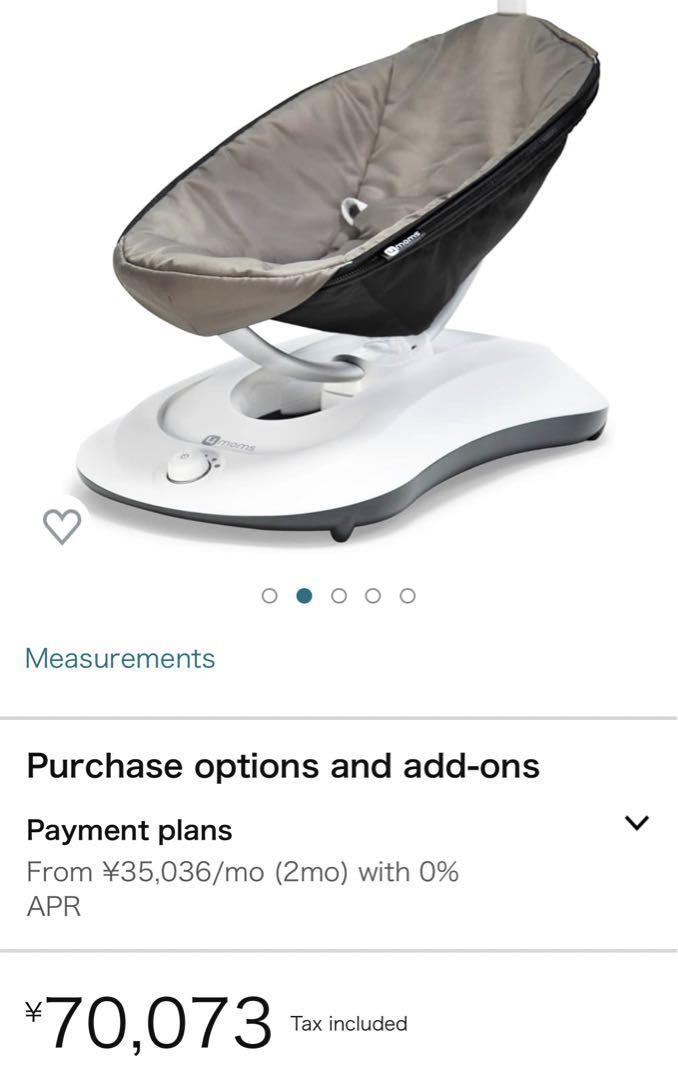Add this baby swing to favorites
Viewport: 678px width, 1080px height.
[x=62, y=526]
